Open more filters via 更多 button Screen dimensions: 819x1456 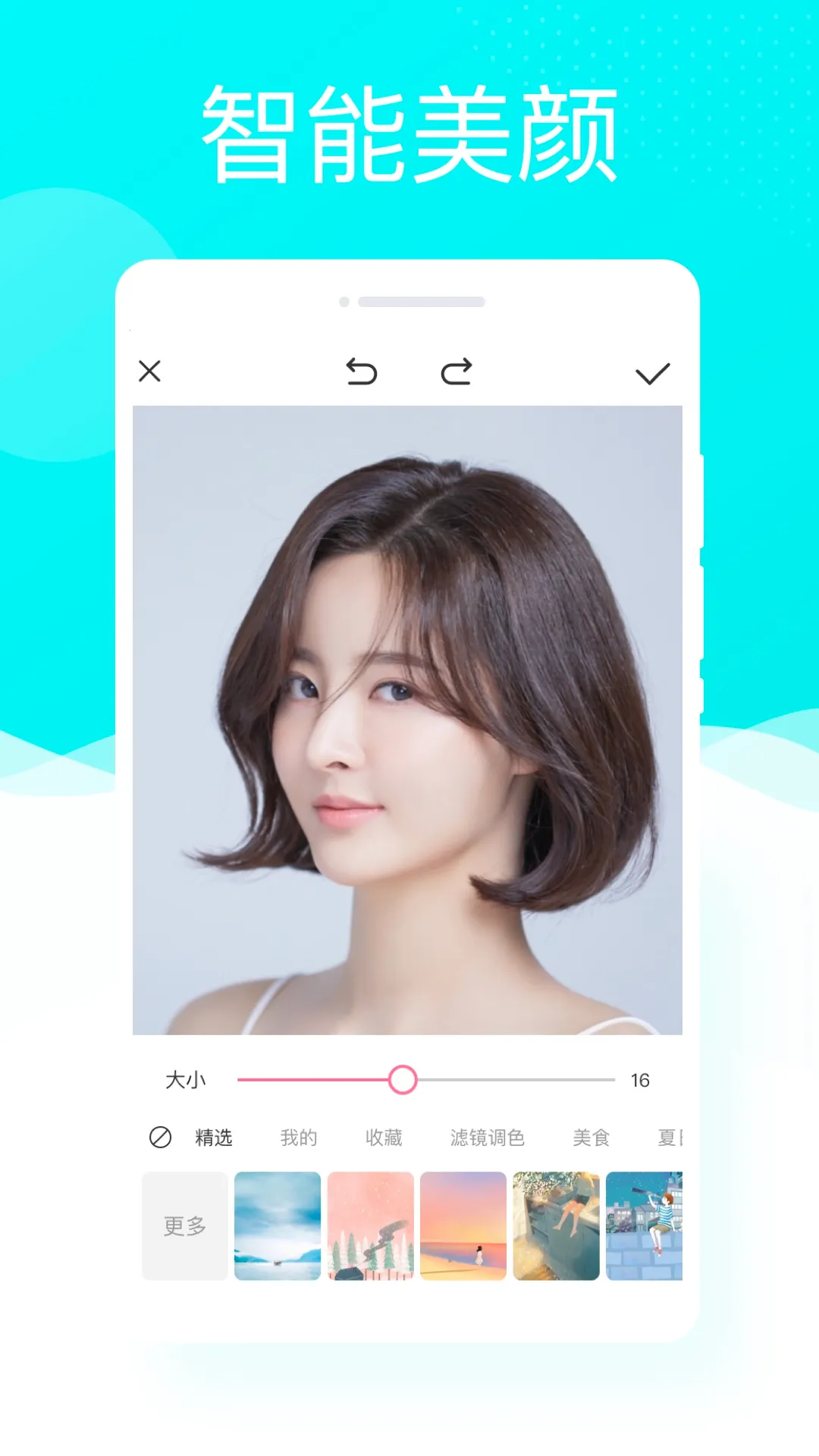pyautogui.click(x=184, y=1226)
